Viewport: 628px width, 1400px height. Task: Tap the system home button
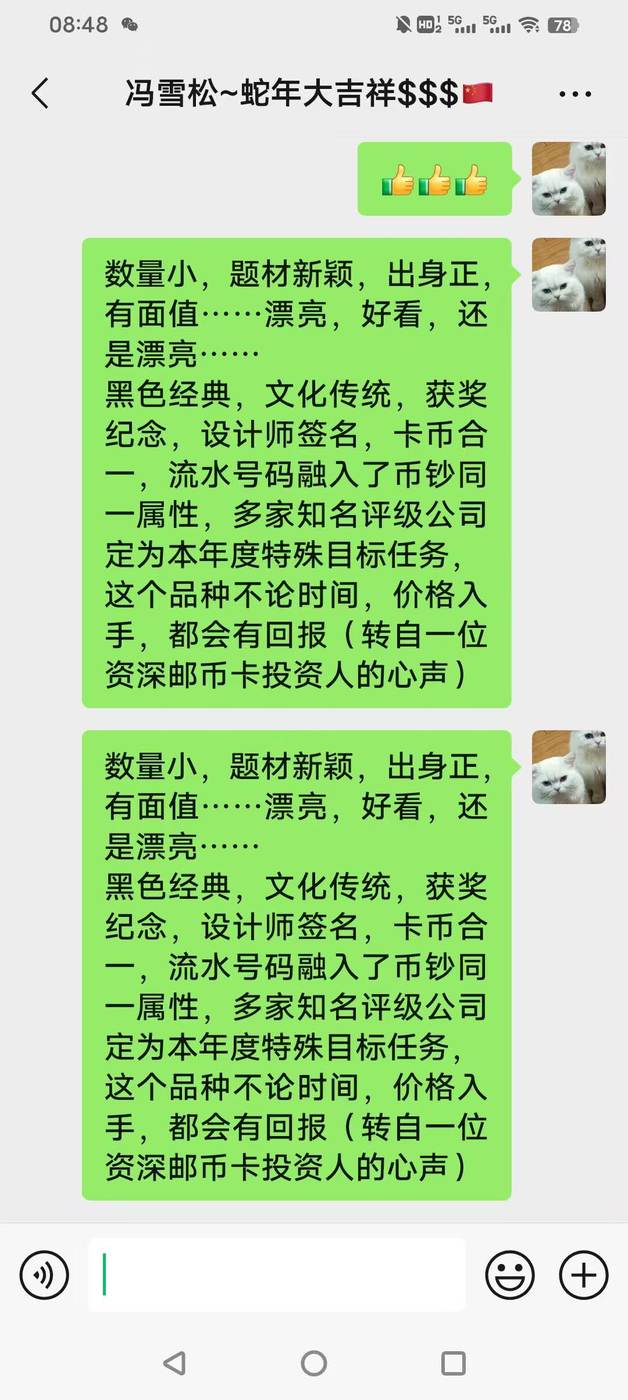pos(314,1363)
